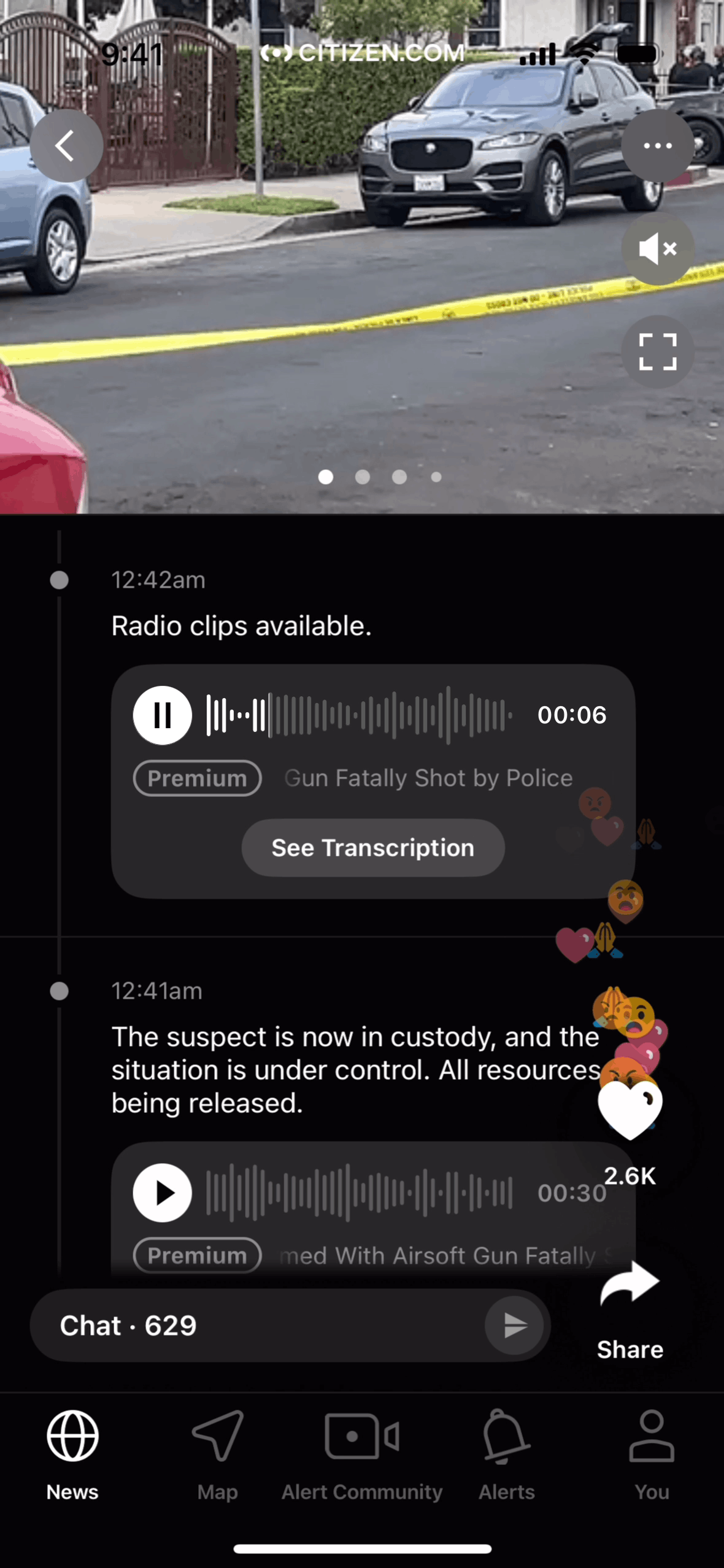Tap the Premium badge on 00:06 clip
The width and height of the screenshot is (724, 1568).
click(x=198, y=778)
